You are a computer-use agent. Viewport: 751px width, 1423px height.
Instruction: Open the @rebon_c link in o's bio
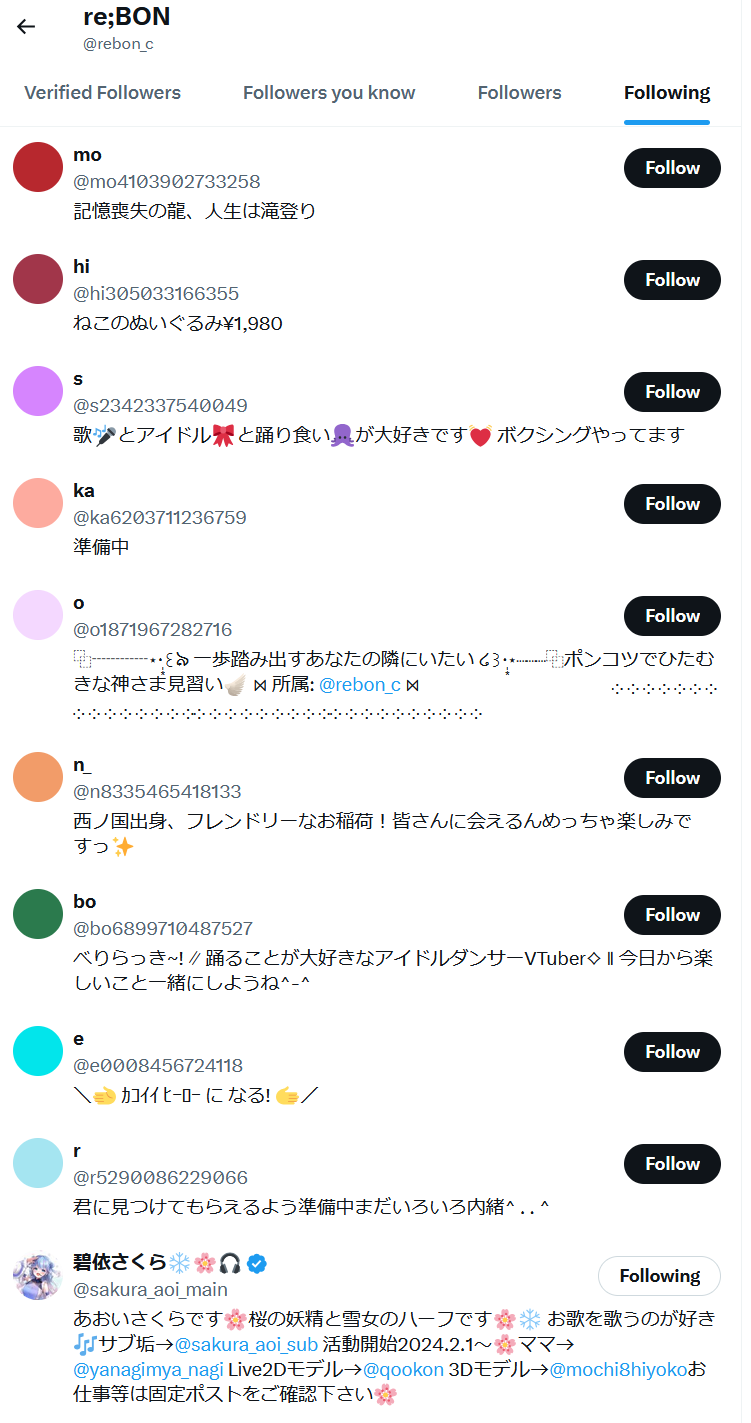[360, 685]
